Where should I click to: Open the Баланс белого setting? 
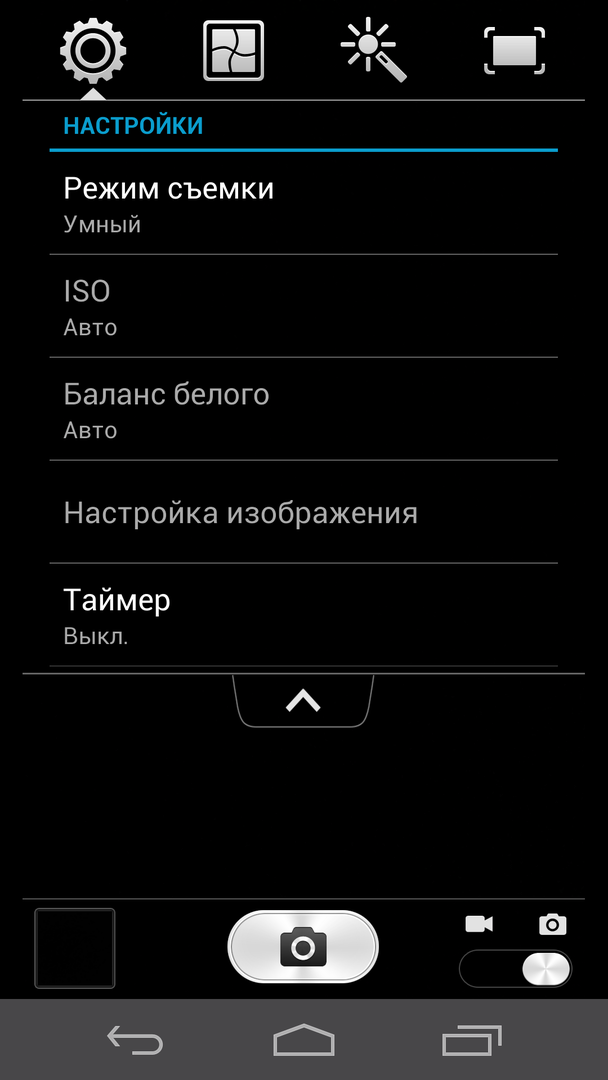point(304,410)
